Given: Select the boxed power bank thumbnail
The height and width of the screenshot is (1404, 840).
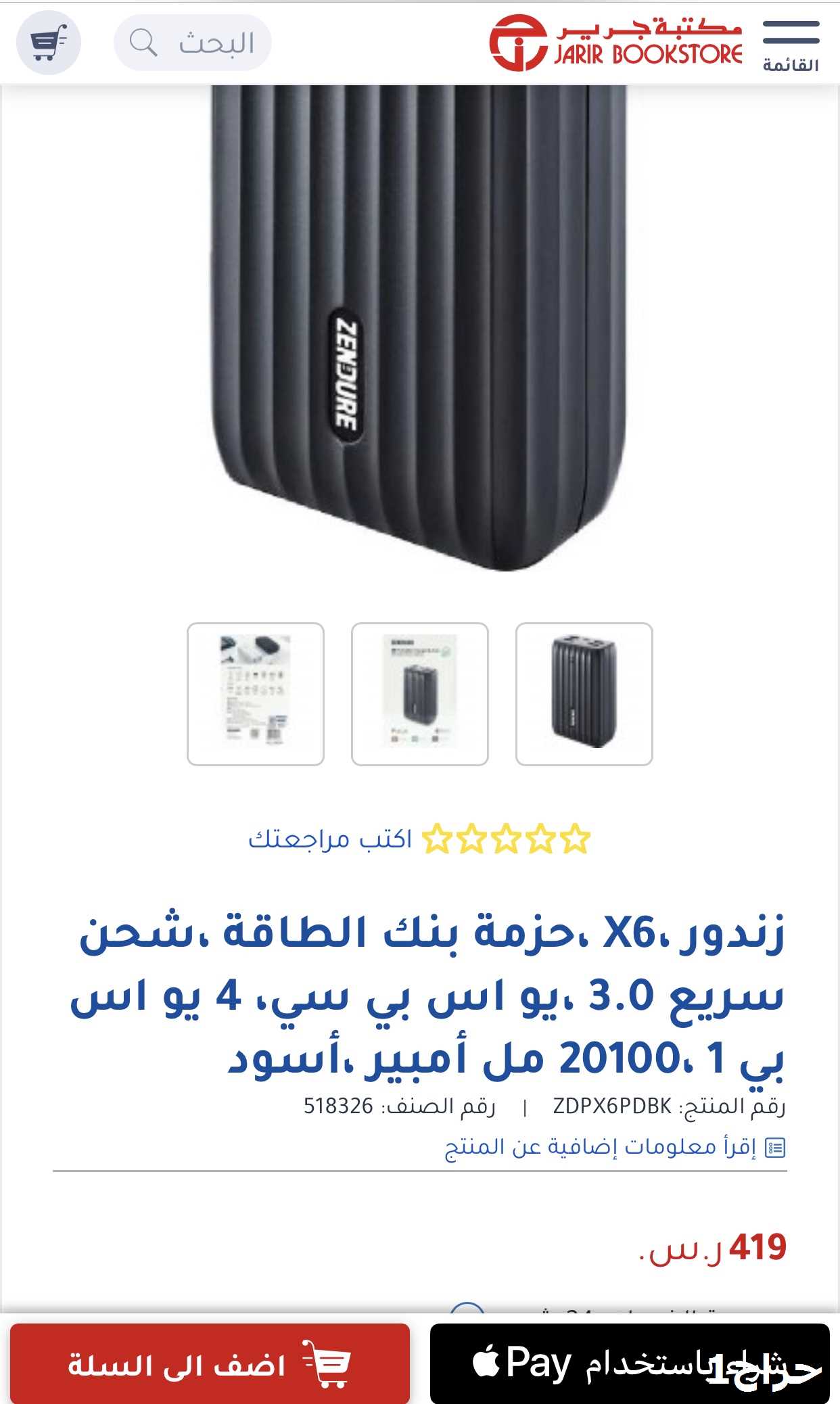Looking at the screenshot, I should click(x=420, y=694).
